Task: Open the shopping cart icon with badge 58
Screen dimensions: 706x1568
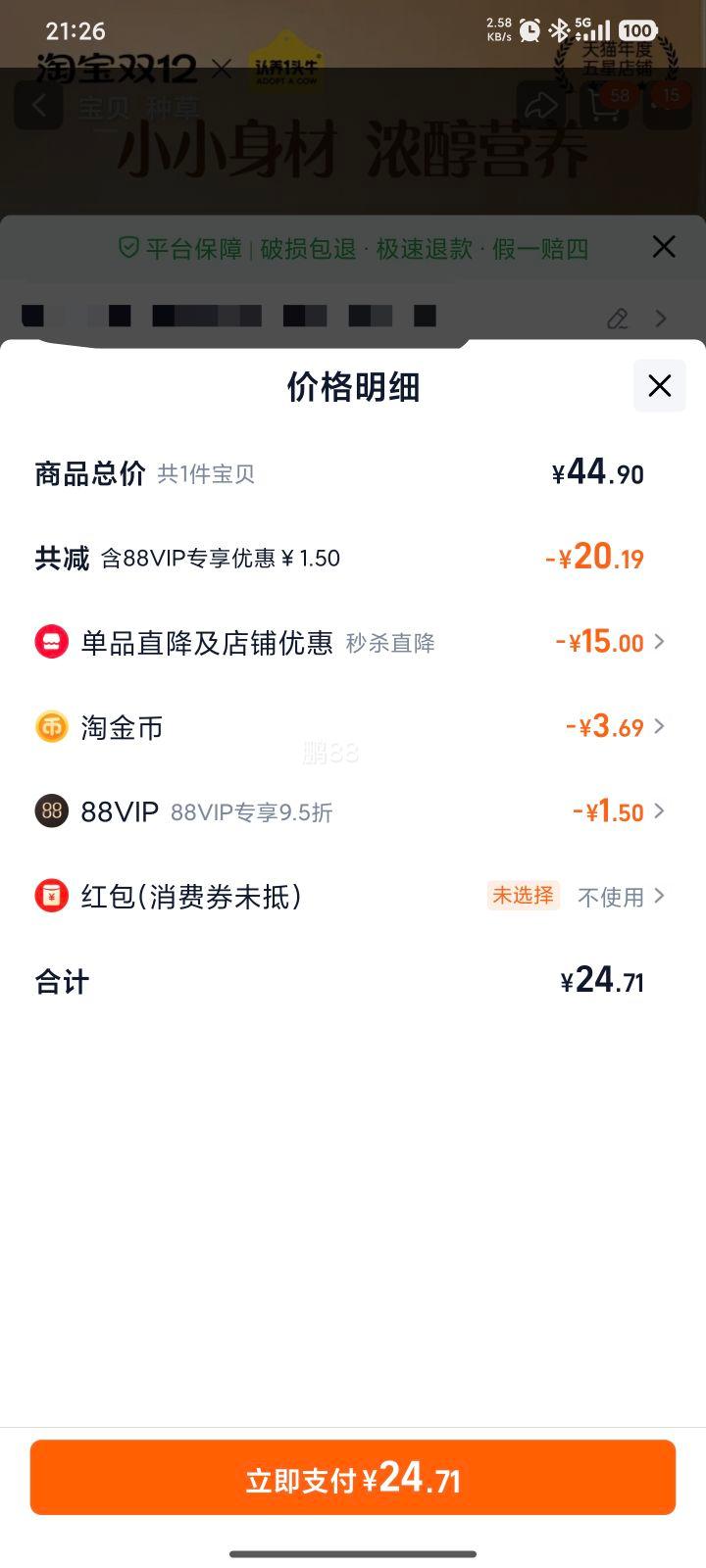Action: (x=606, y=105)
